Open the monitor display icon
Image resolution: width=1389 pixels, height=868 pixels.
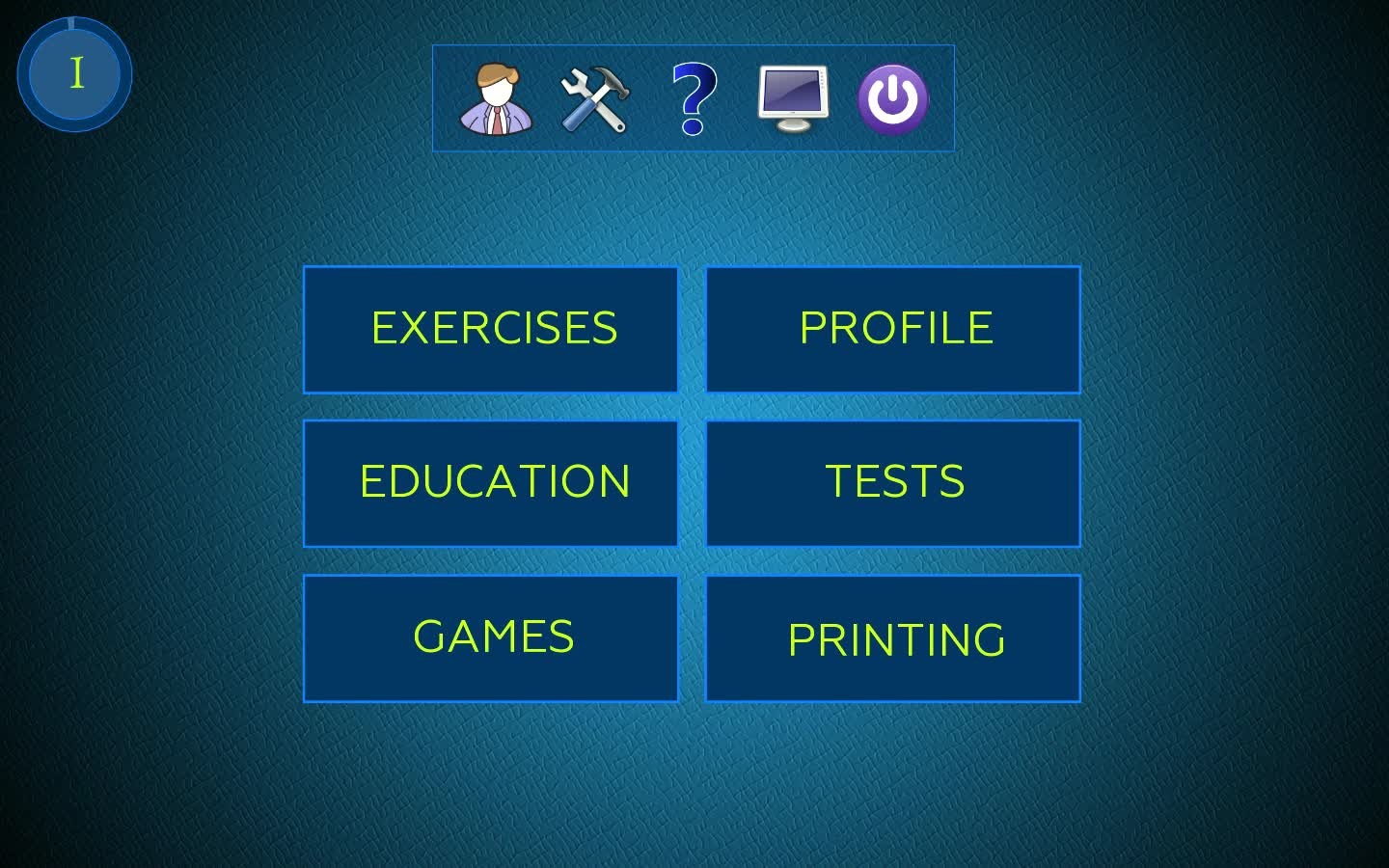pos(793,98)
